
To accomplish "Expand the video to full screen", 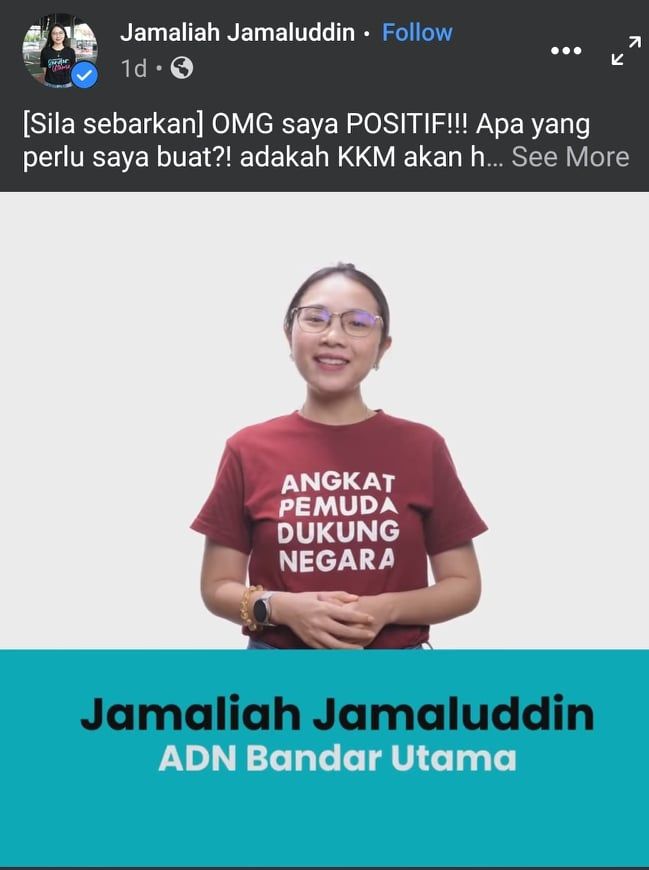I will click(x=626, y=50).
